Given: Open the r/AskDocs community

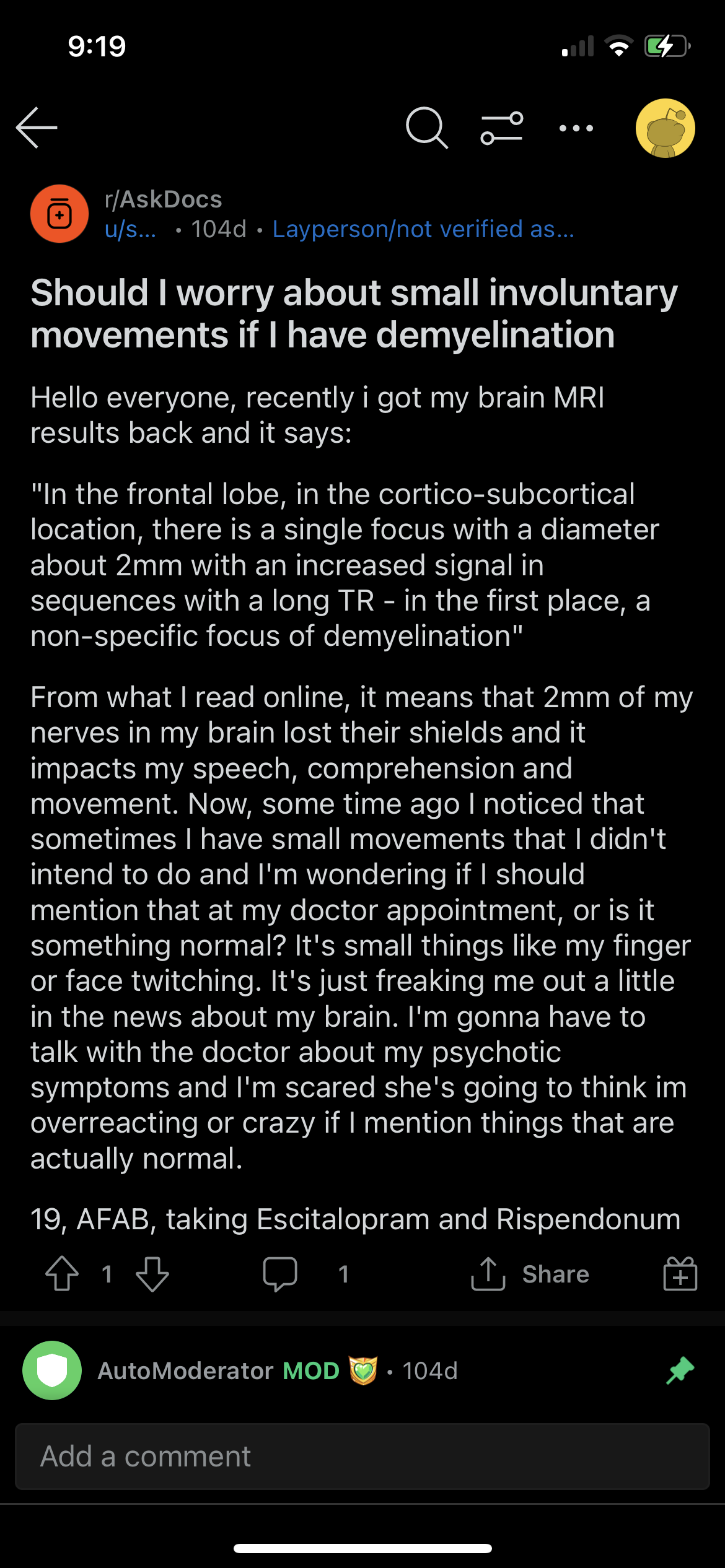Looking at the screenshot, I should [x=164, y=199].
